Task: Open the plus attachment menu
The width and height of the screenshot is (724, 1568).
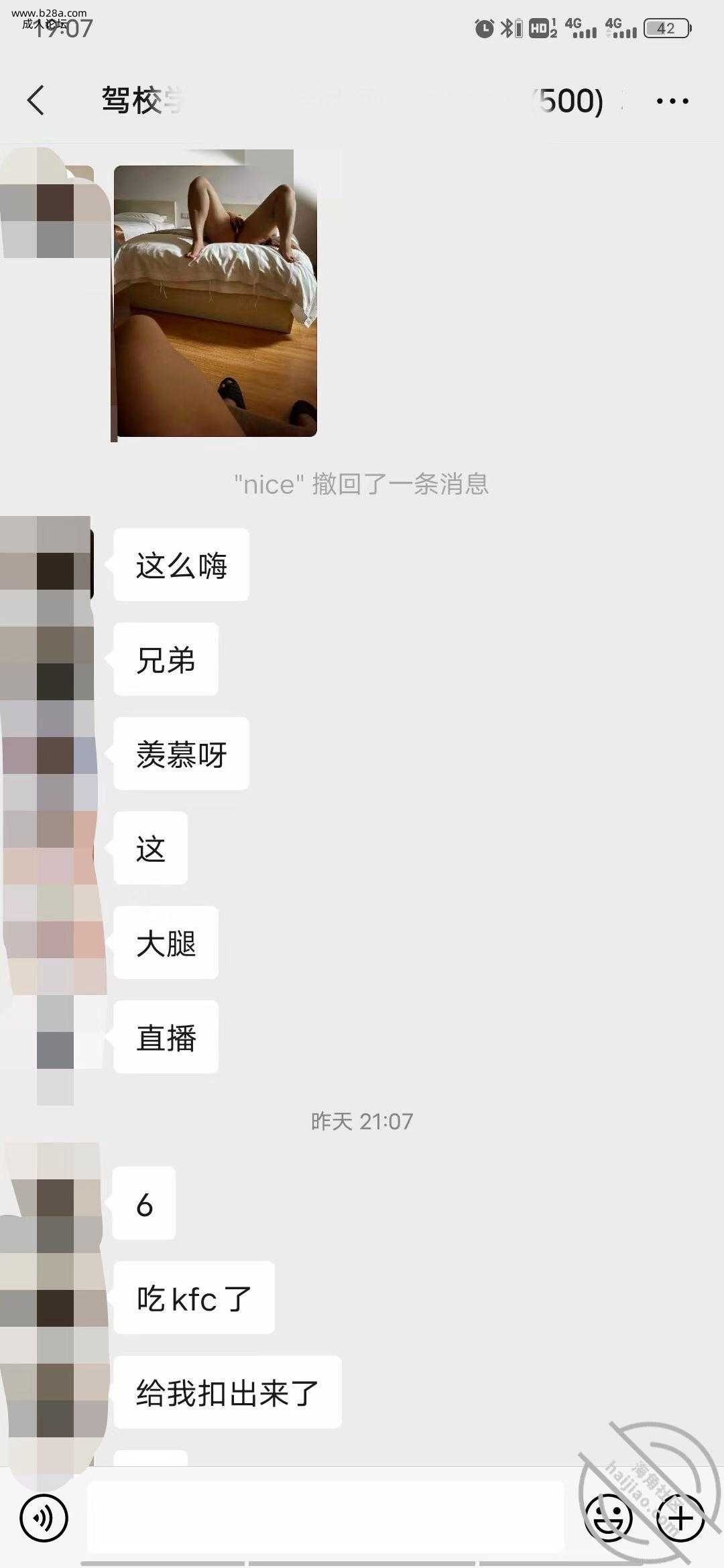Action: [680, 1517]
